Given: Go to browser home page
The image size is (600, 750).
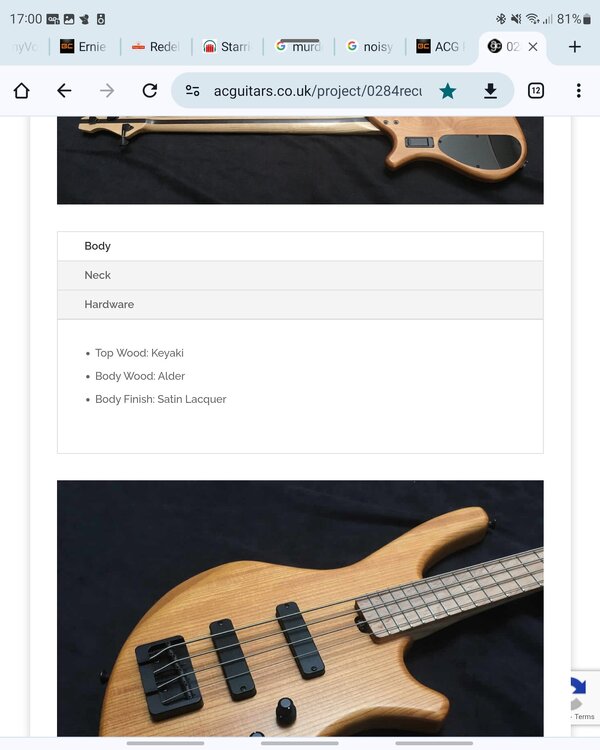Looking at the screenshot, I should click(x=21, y=91).
